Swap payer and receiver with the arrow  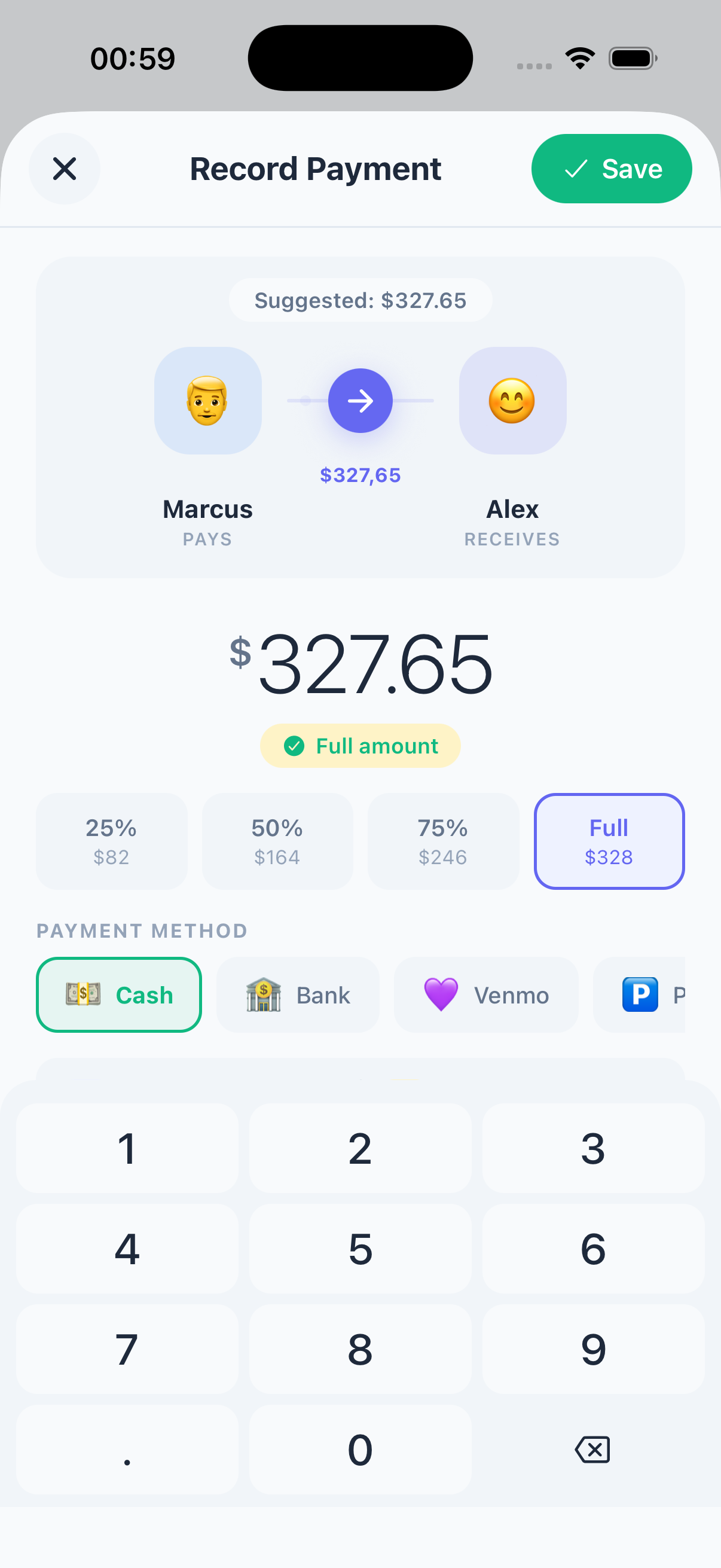click(360, 401)
